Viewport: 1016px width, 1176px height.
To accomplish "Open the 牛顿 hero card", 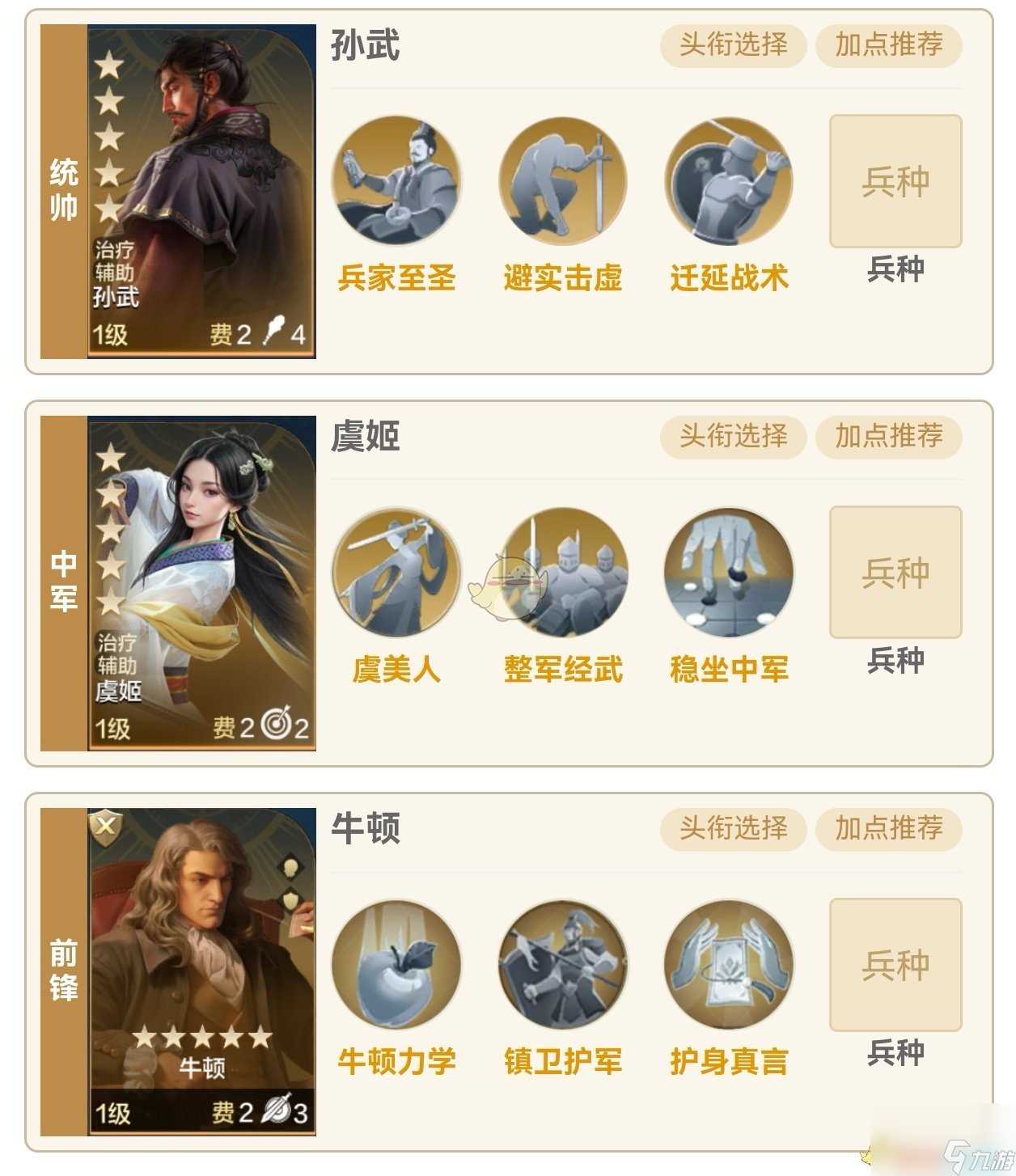I will [x=201, y=971].
